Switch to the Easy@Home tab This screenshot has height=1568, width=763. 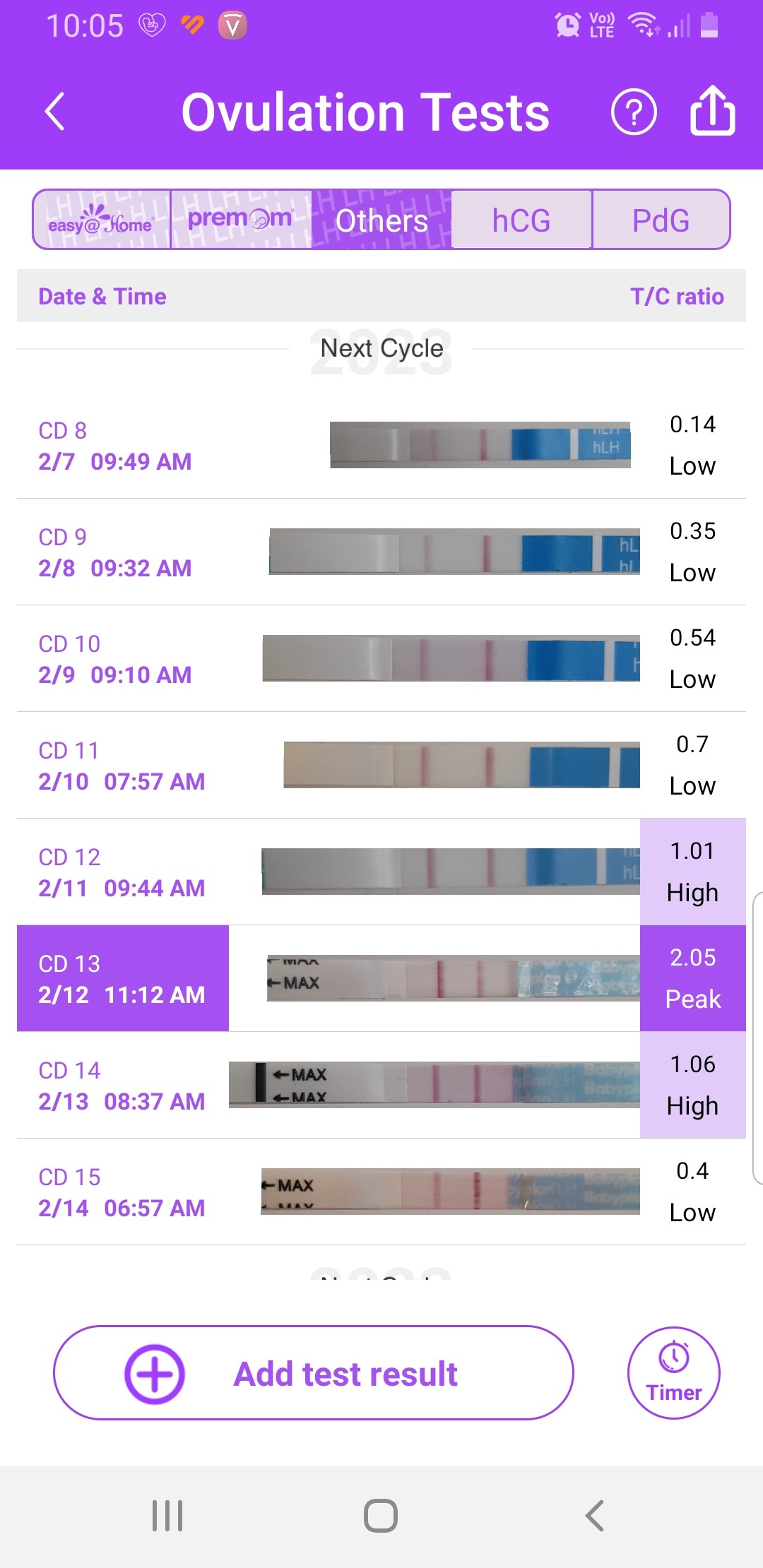pos(102,220)
